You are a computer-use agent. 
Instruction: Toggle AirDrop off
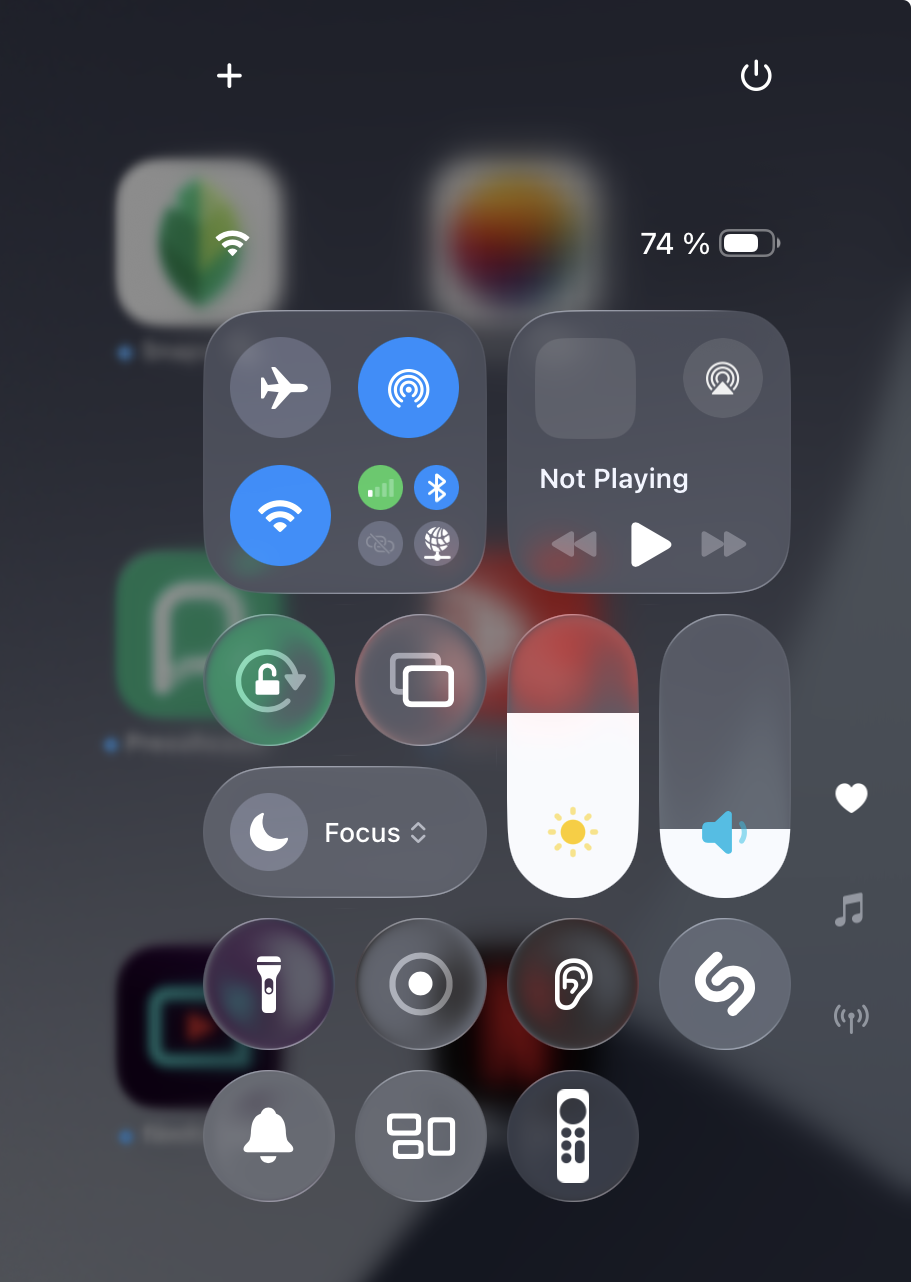[408, 388]
